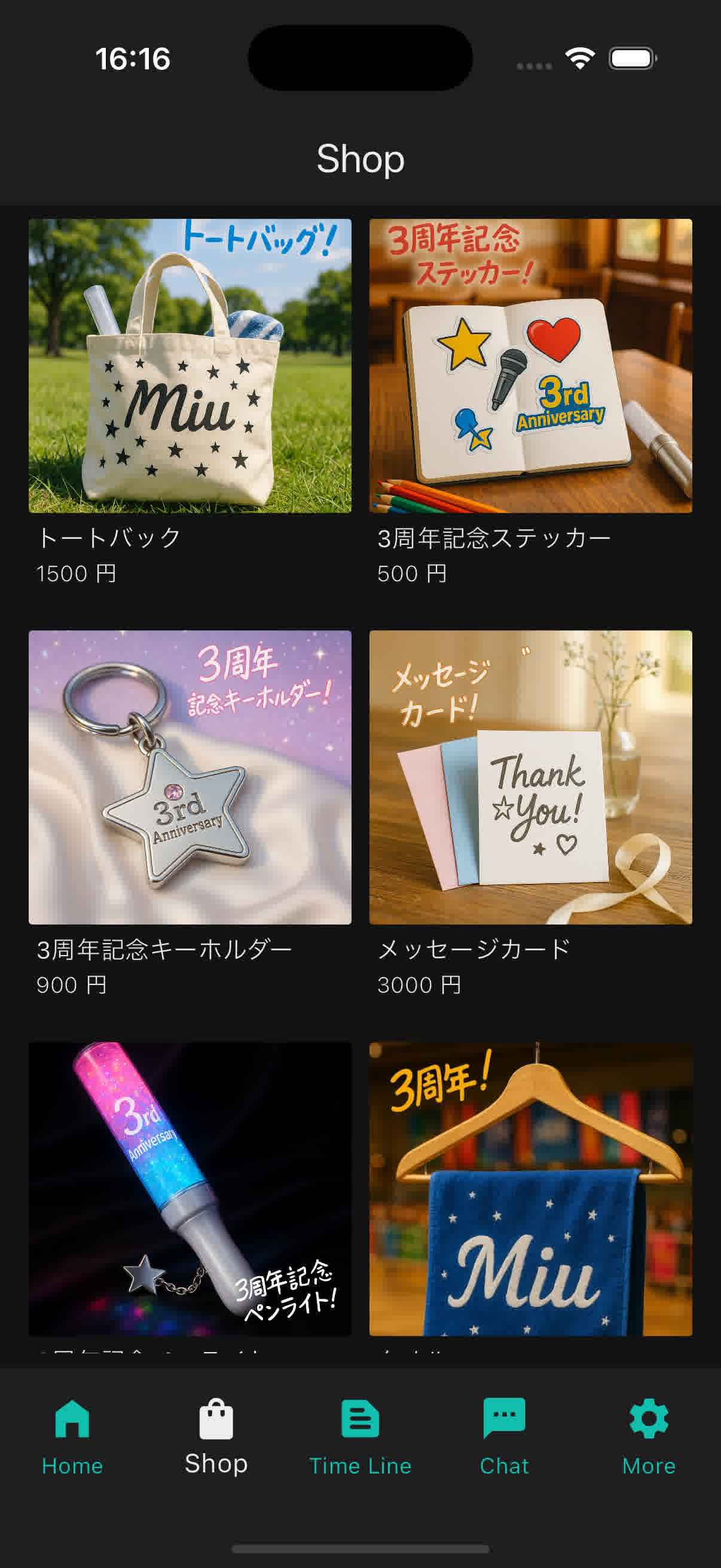
Task: Open the 3周年記念ステッカー product image
Action: (x=529, y=365)
